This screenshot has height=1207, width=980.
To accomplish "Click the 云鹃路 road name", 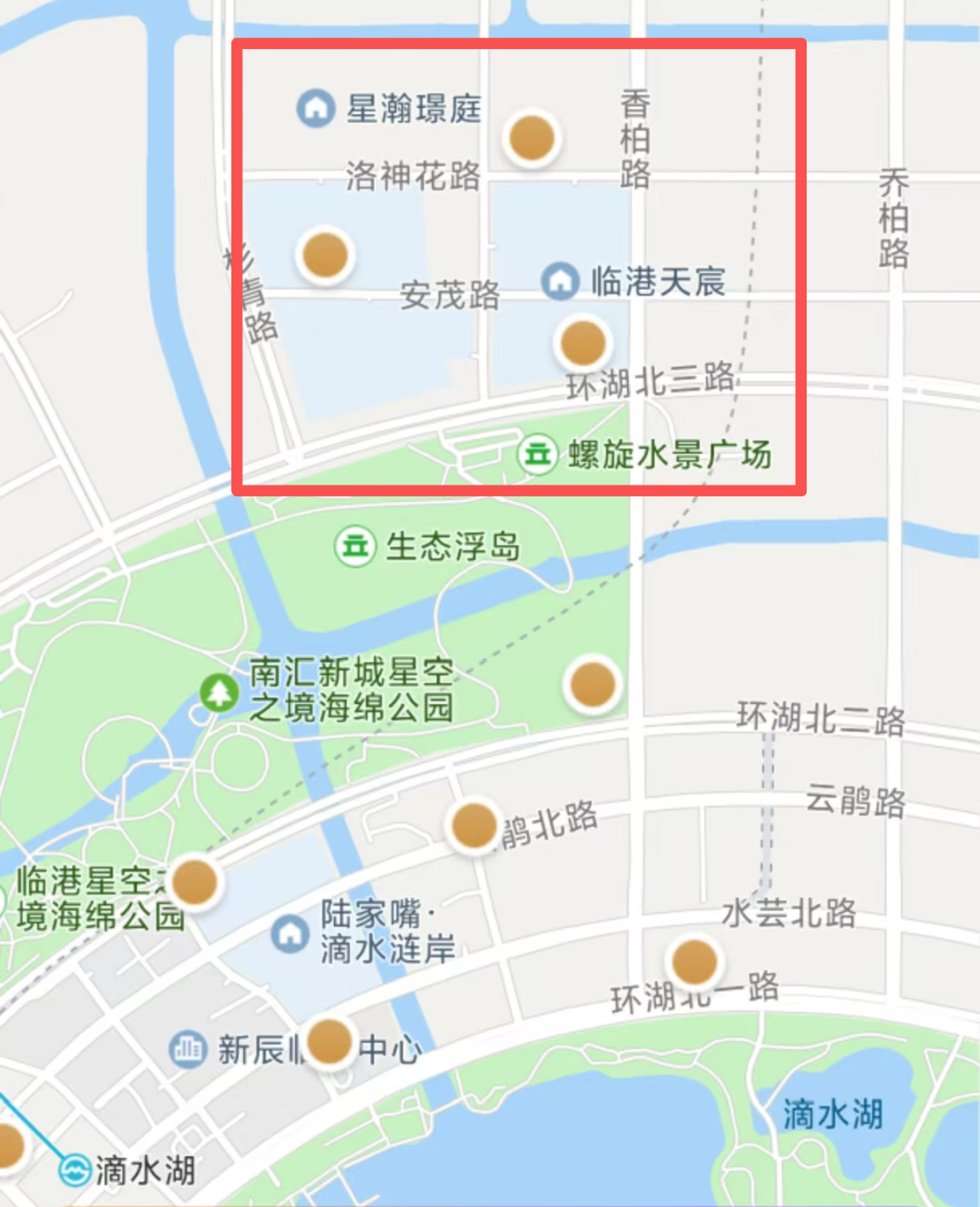I will (x=852, y=799).
